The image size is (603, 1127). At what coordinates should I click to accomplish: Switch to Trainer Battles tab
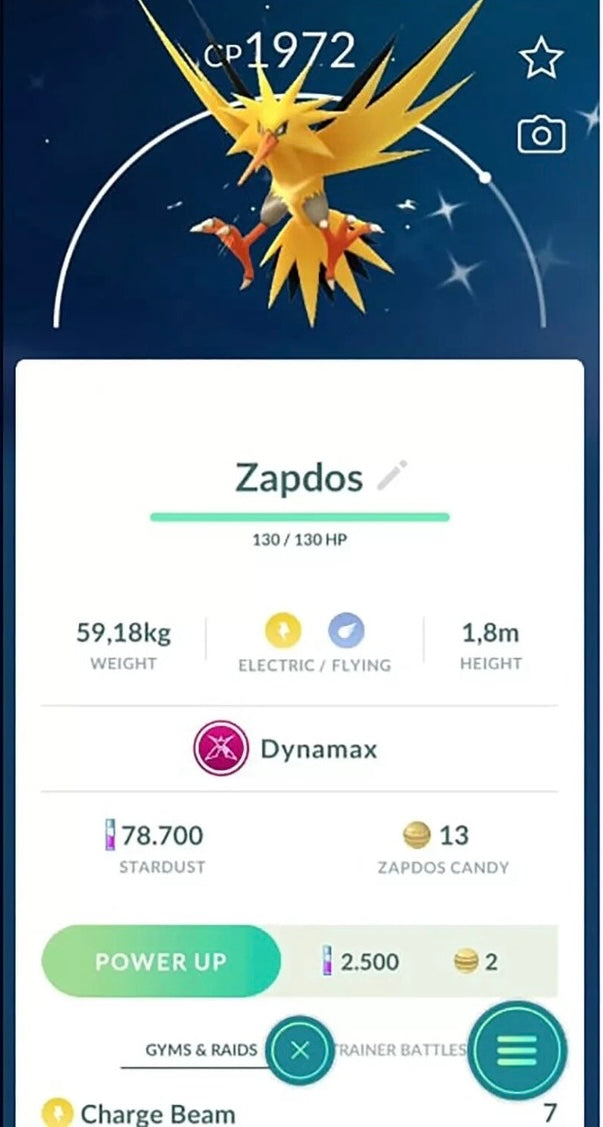pos(402,1050)
